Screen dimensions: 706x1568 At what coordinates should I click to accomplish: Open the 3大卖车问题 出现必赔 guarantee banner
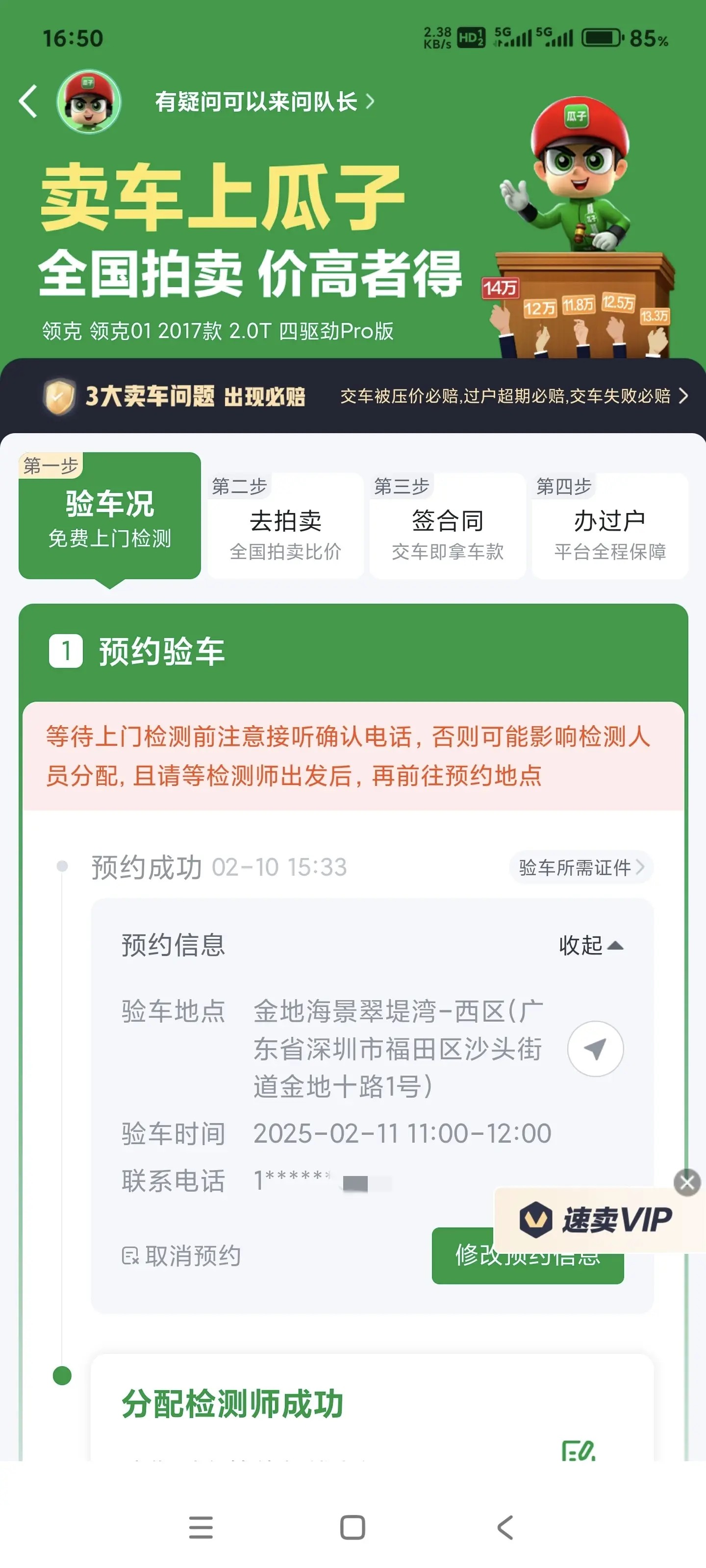click(365, 396)
